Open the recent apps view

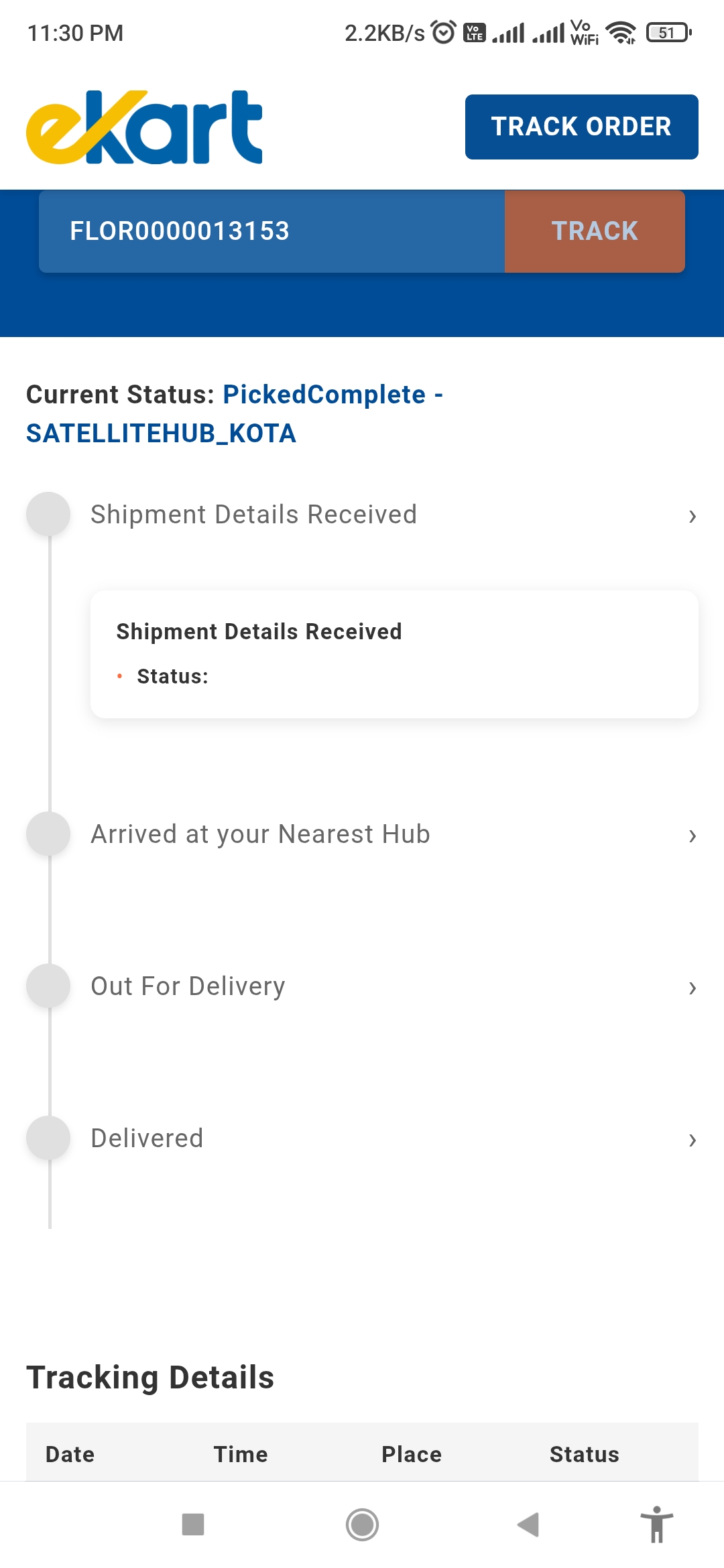[193, 1524]
